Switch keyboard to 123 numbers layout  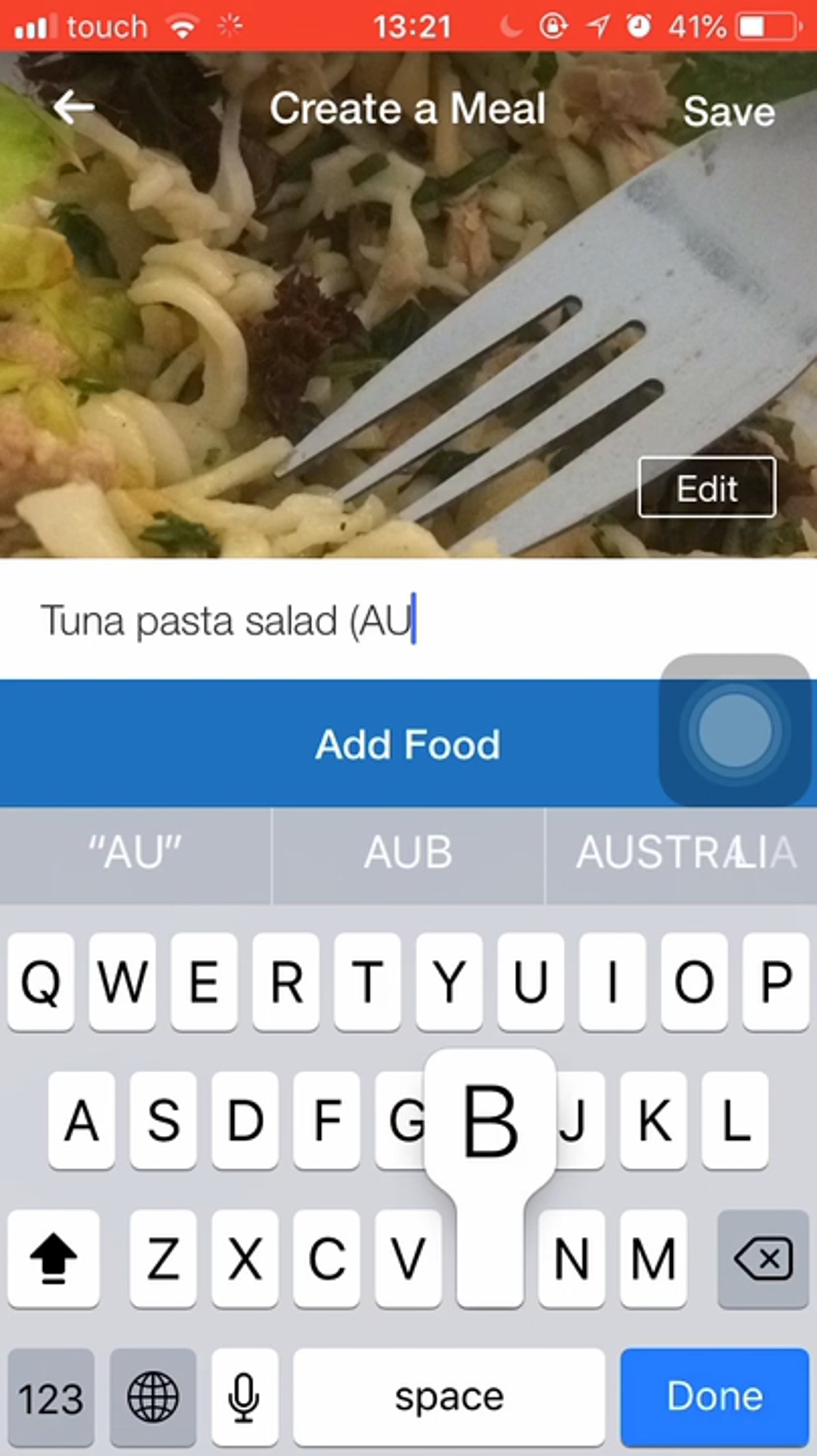[51, 1398]
